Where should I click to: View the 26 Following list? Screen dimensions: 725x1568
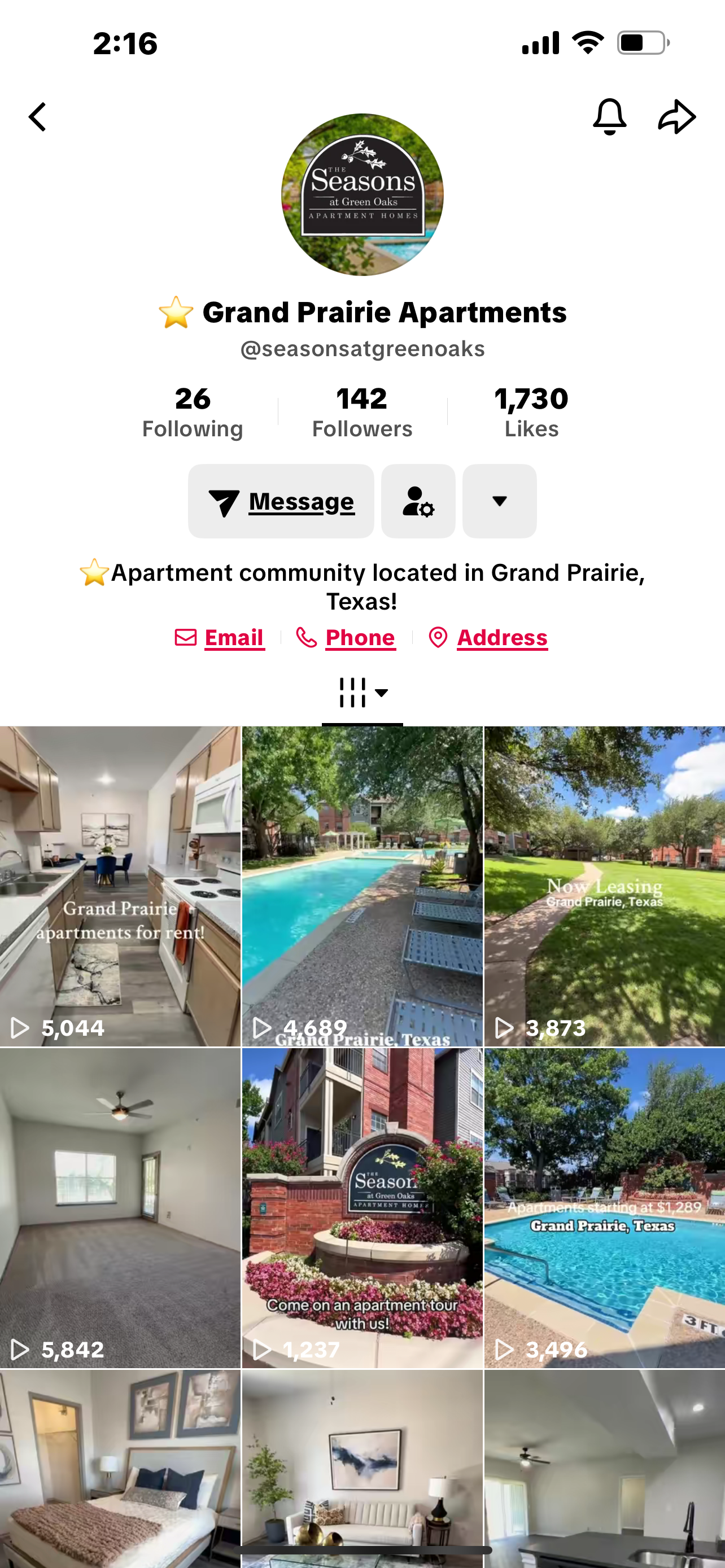[193, 412]
